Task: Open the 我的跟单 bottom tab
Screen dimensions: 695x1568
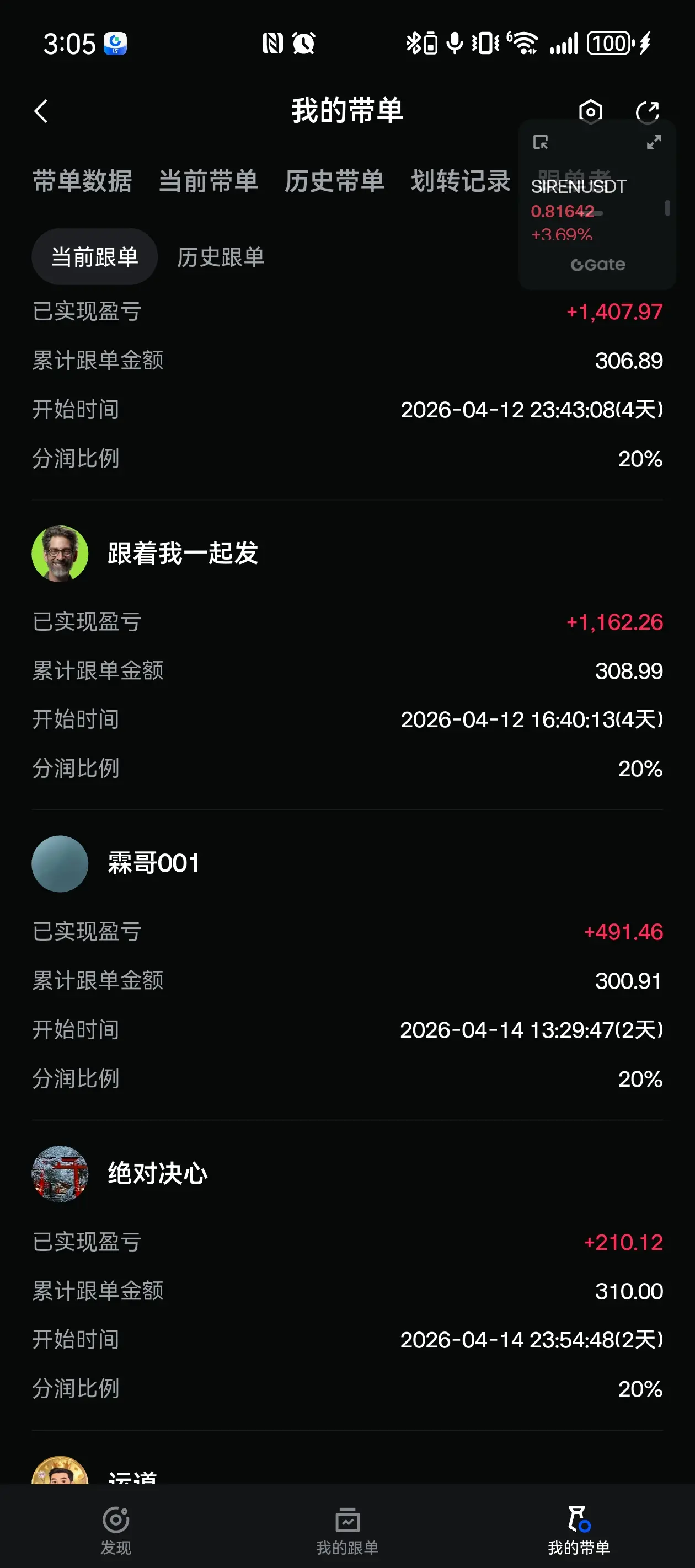Action: [347, 1529]
